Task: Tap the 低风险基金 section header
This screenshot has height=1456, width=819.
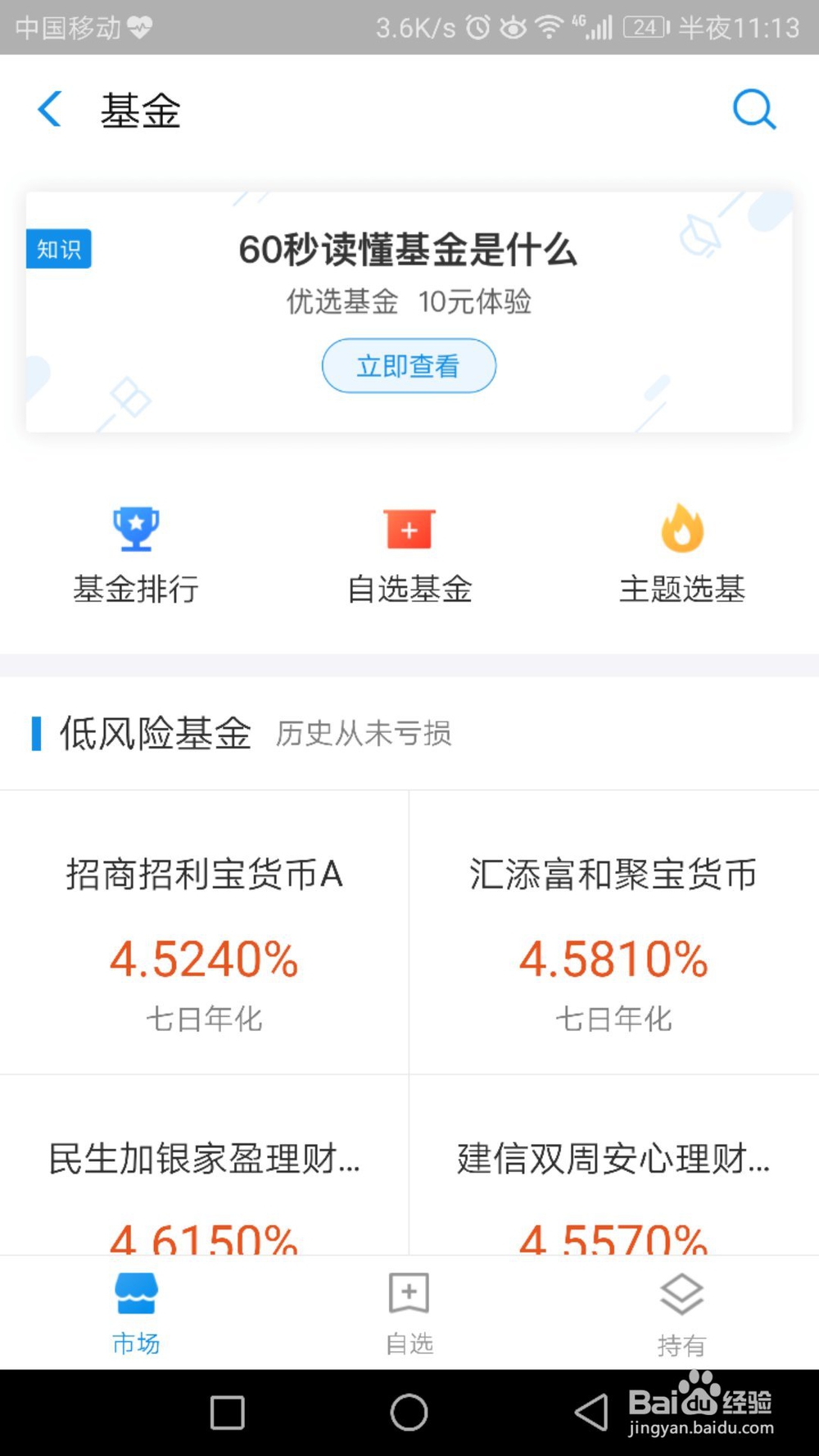Action: click(x=156, y=735)
